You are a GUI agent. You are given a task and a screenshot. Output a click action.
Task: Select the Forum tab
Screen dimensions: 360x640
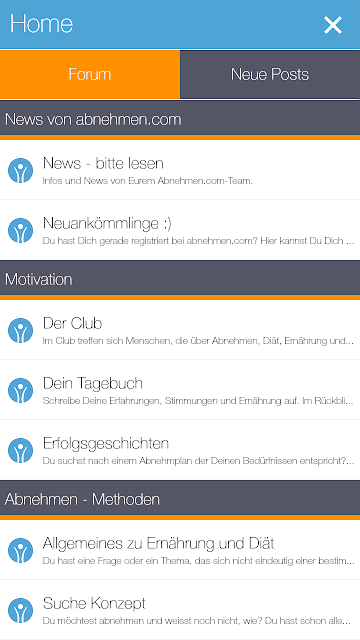tap(90, 74)
